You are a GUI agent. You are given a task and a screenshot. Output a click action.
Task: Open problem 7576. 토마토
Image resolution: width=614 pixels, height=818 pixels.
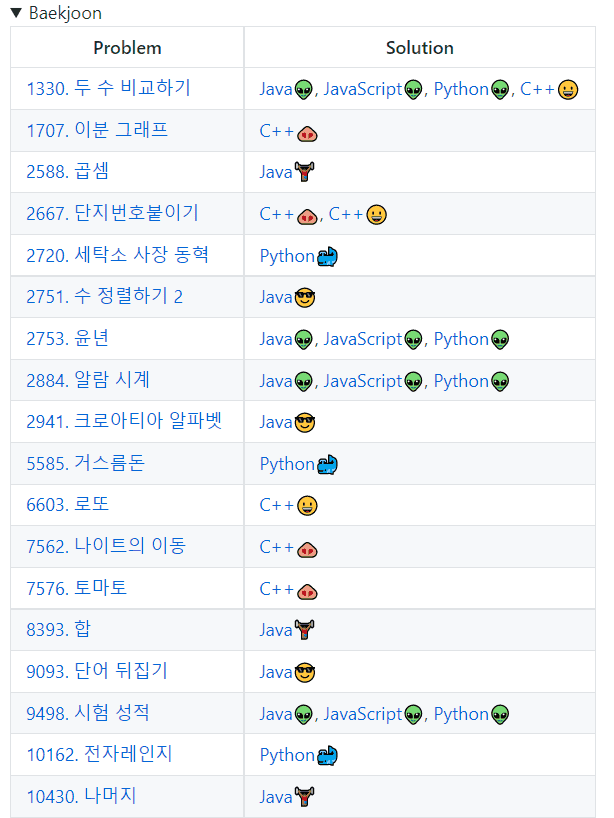(76, 589)
